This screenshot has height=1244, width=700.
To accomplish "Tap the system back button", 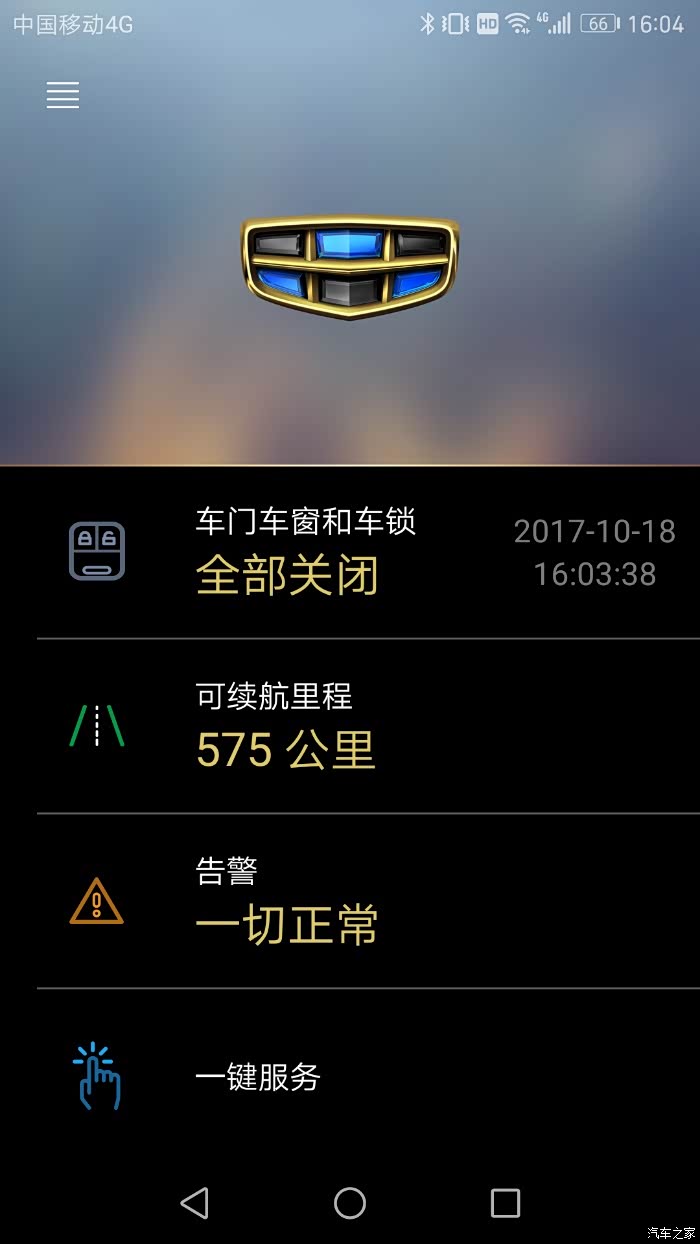I will [194, 1203].
